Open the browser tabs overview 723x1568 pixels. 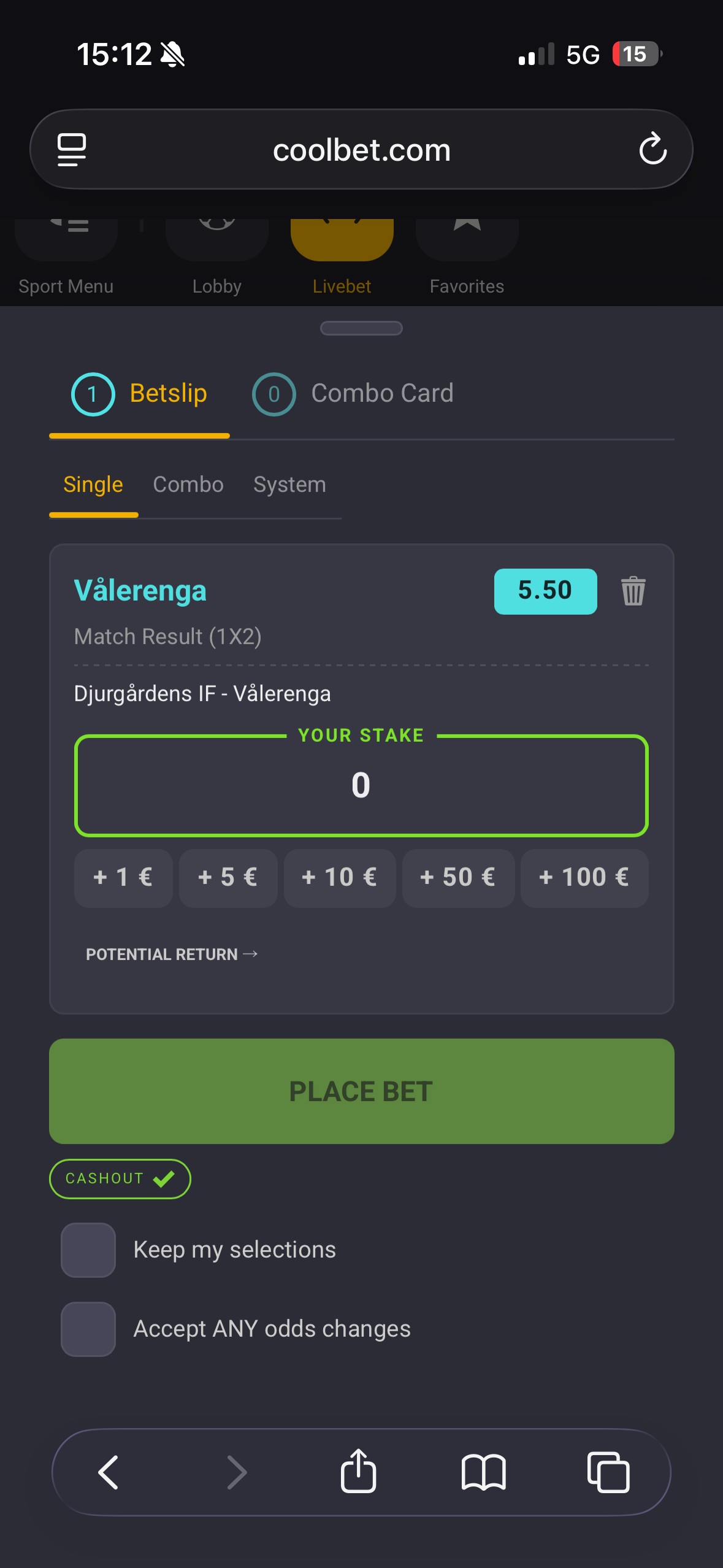(608, 1472)
